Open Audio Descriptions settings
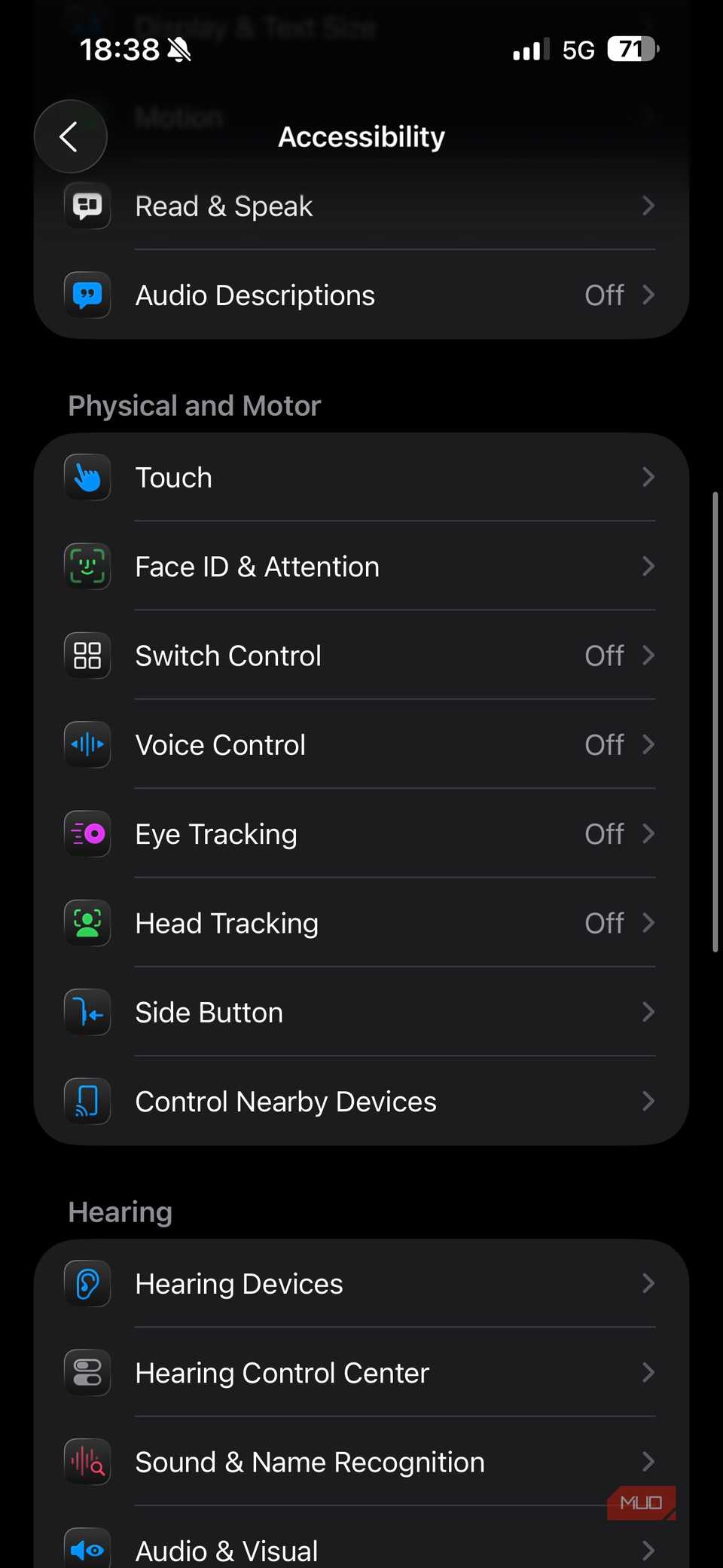This screenshot has height=1568, width=723. click(x=361, y=295)
